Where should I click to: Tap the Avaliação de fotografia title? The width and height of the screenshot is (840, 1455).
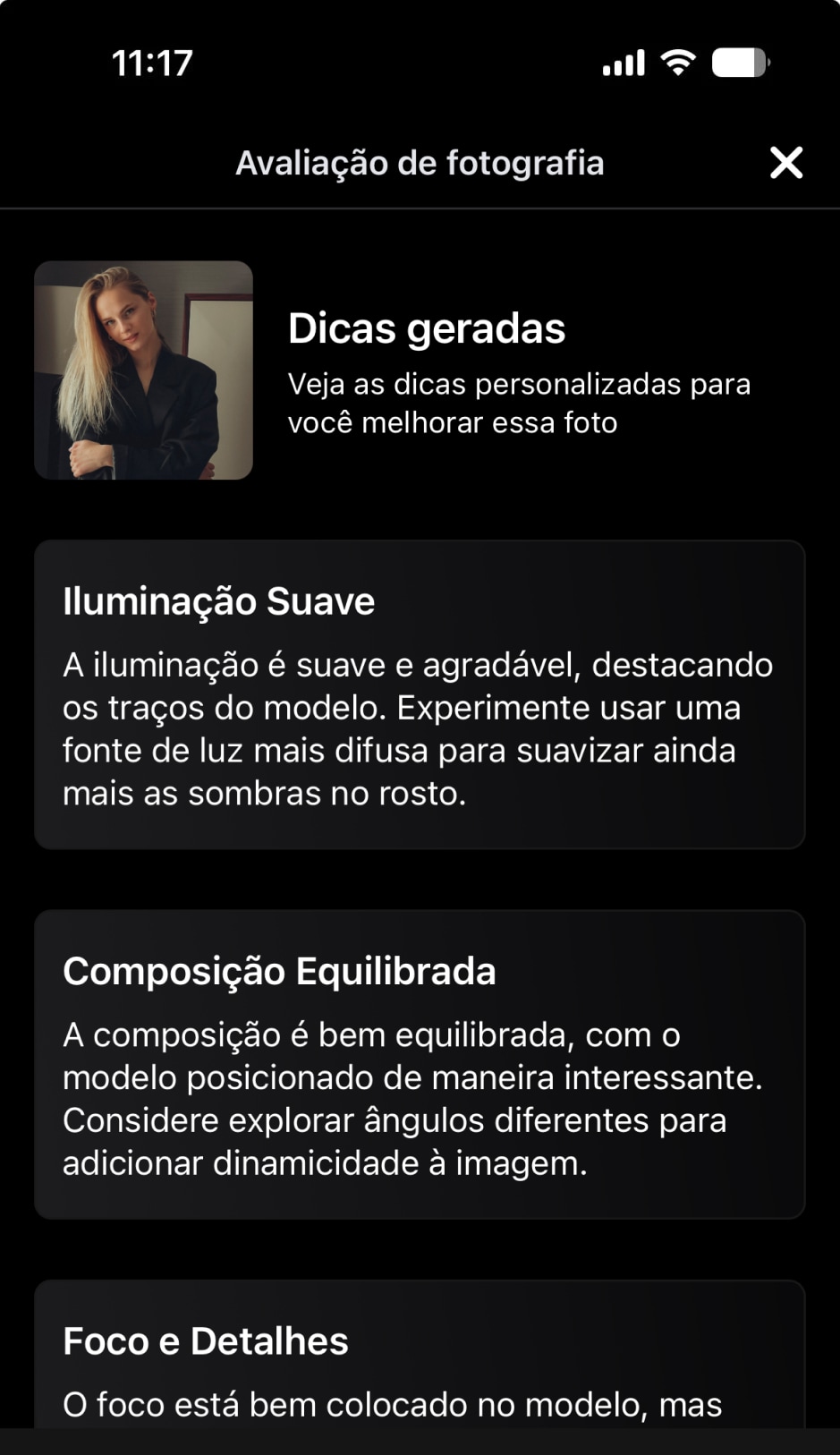pyautogui.click(x=420, y=163)
